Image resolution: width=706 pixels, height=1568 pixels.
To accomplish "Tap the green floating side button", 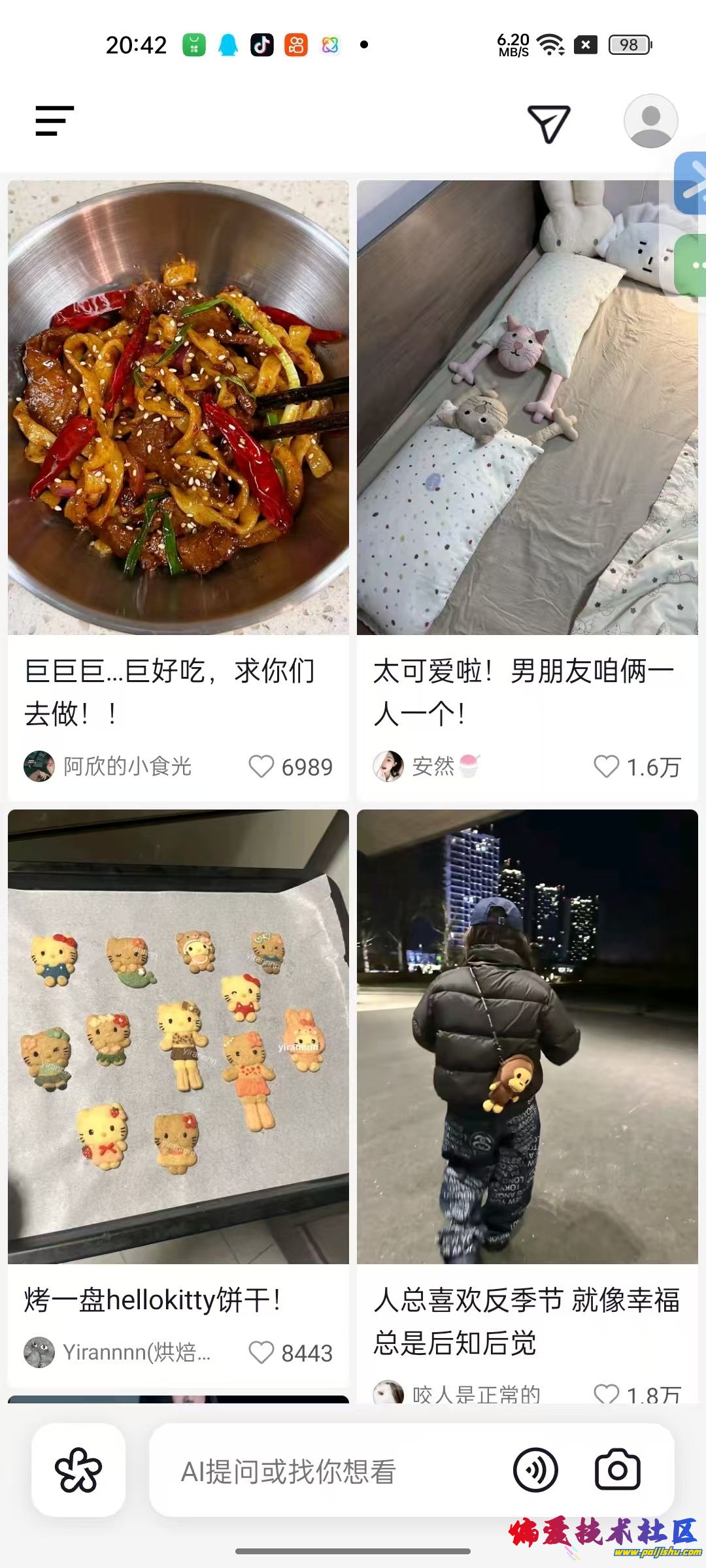I will (693, 265).
